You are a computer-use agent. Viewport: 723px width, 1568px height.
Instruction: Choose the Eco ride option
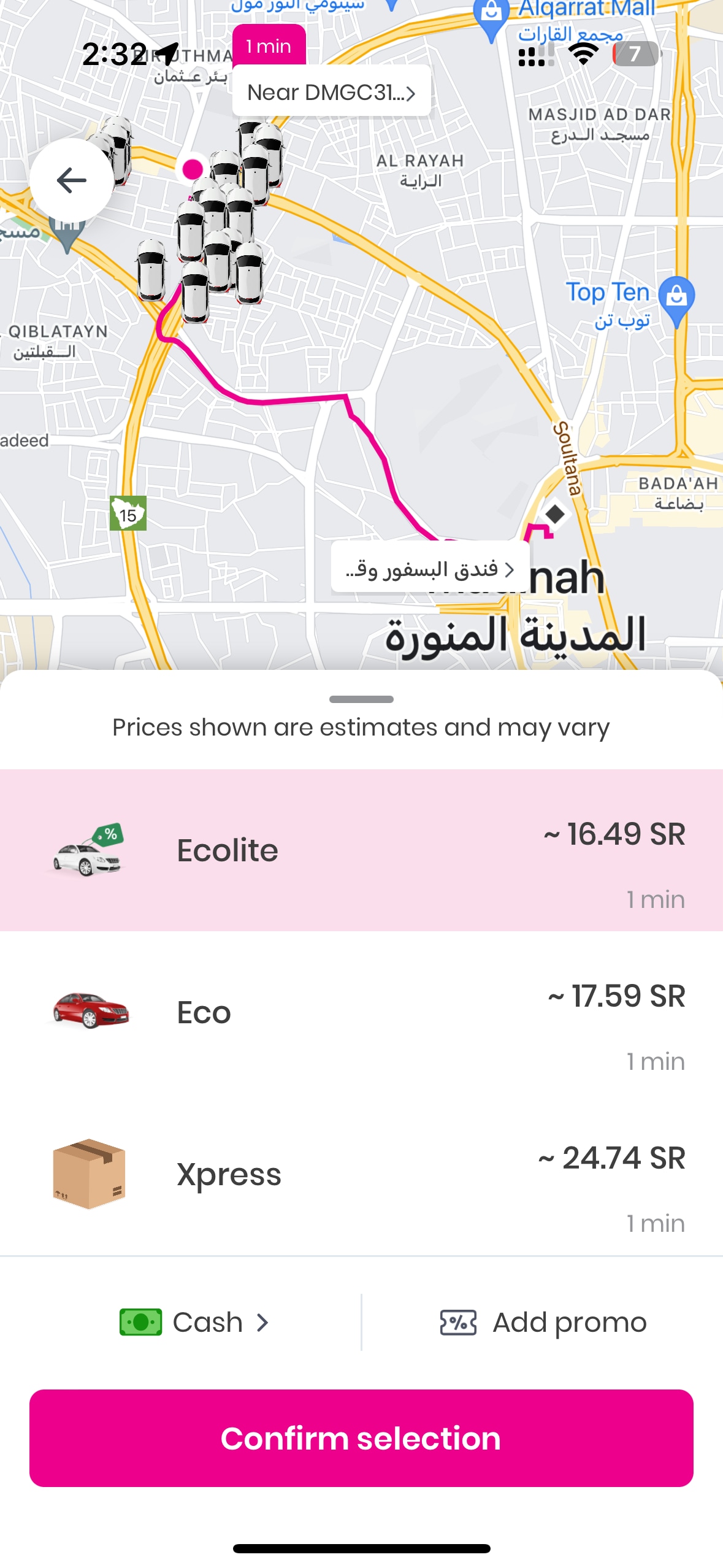[361, 1012]
